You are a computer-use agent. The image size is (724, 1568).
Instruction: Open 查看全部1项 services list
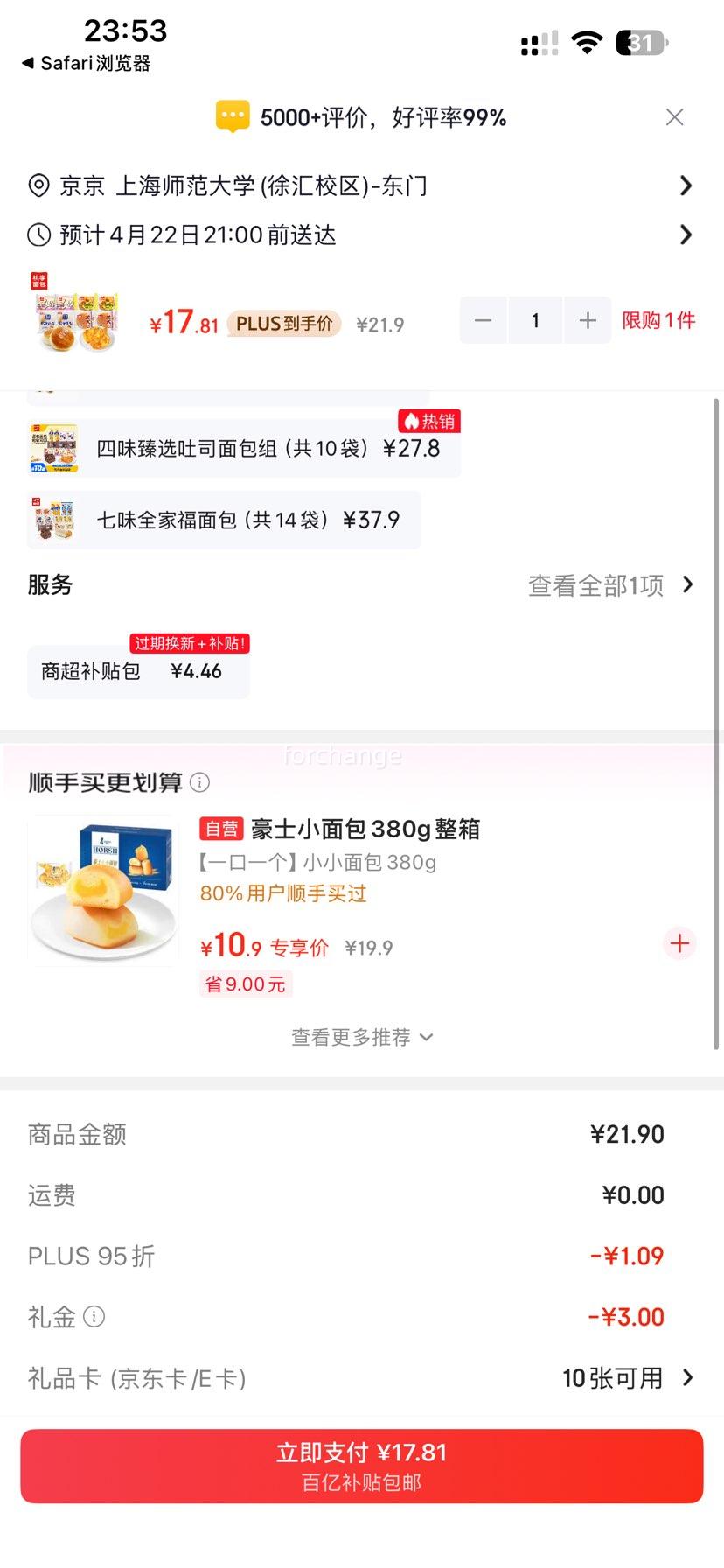[x=612, y=584]
